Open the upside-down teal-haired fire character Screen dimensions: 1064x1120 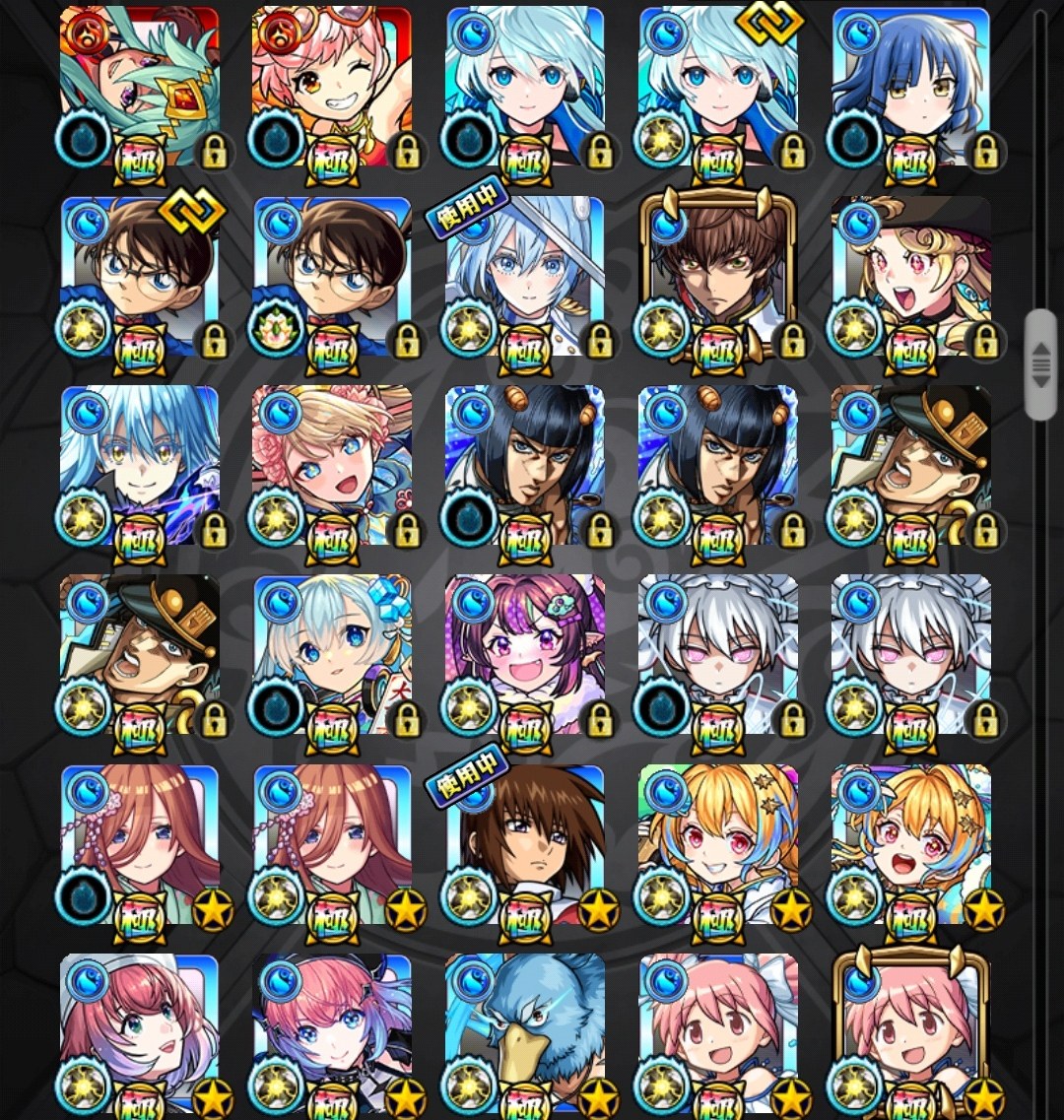[x=139, y=89]
